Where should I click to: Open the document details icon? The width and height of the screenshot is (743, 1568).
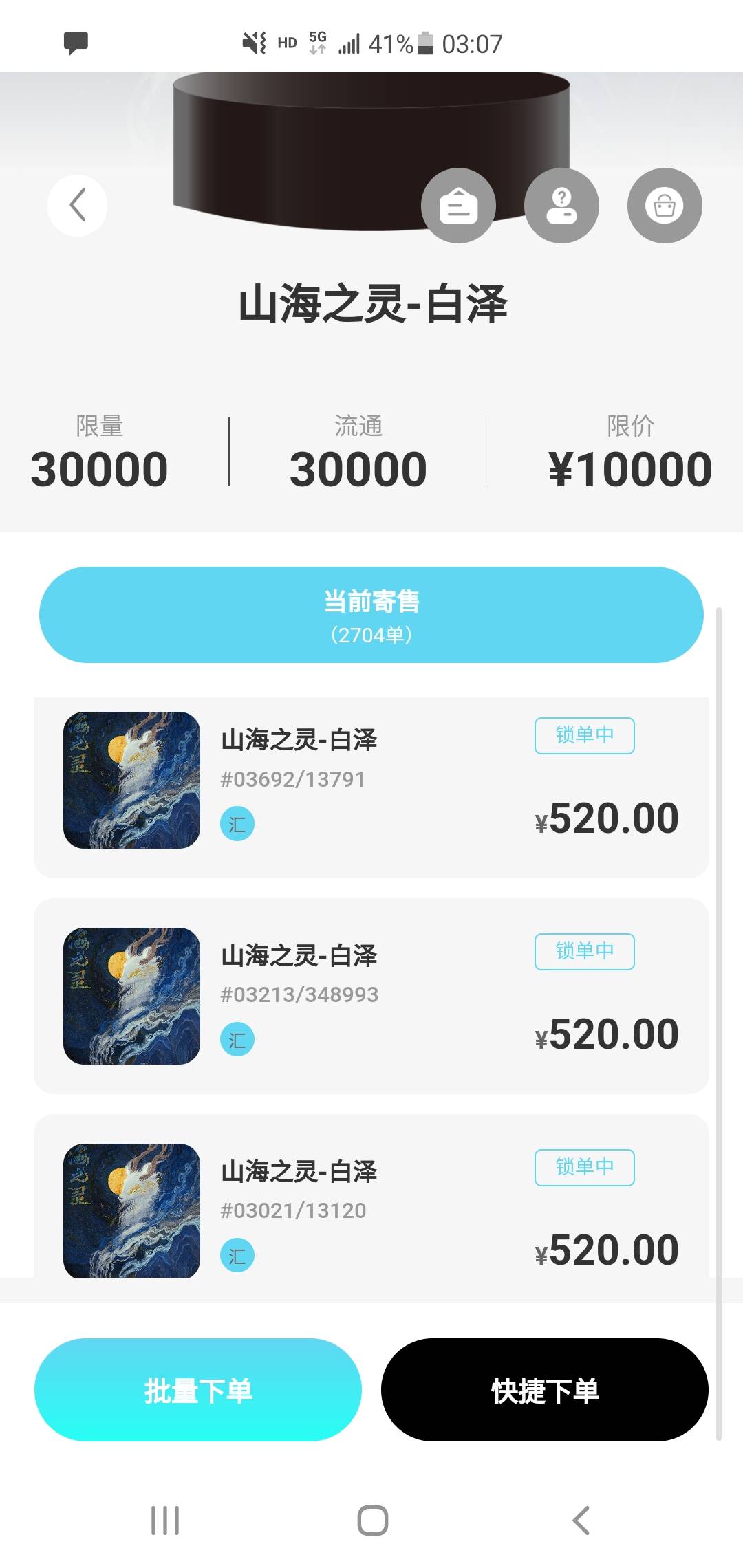coord(458,205)
